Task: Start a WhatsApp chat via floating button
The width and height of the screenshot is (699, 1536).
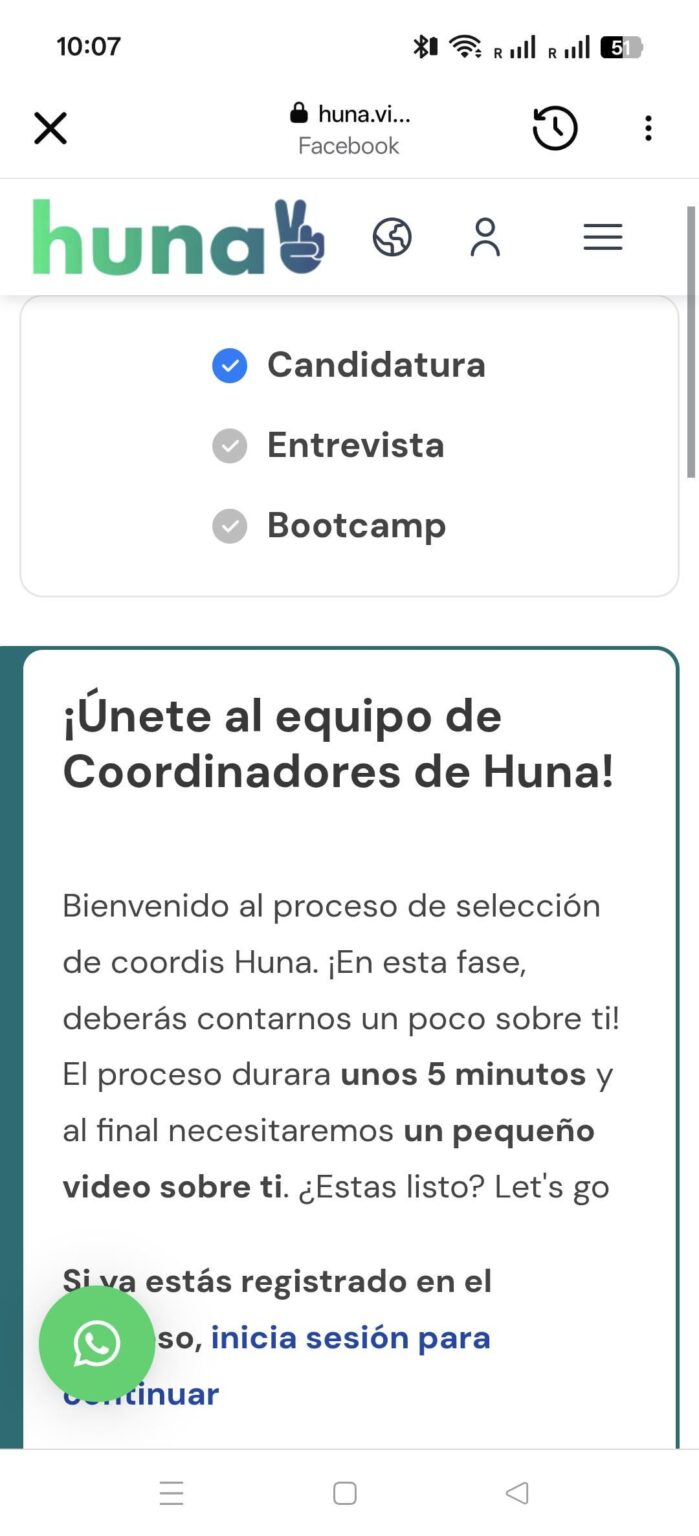Action: click(x=97, y=1344)
